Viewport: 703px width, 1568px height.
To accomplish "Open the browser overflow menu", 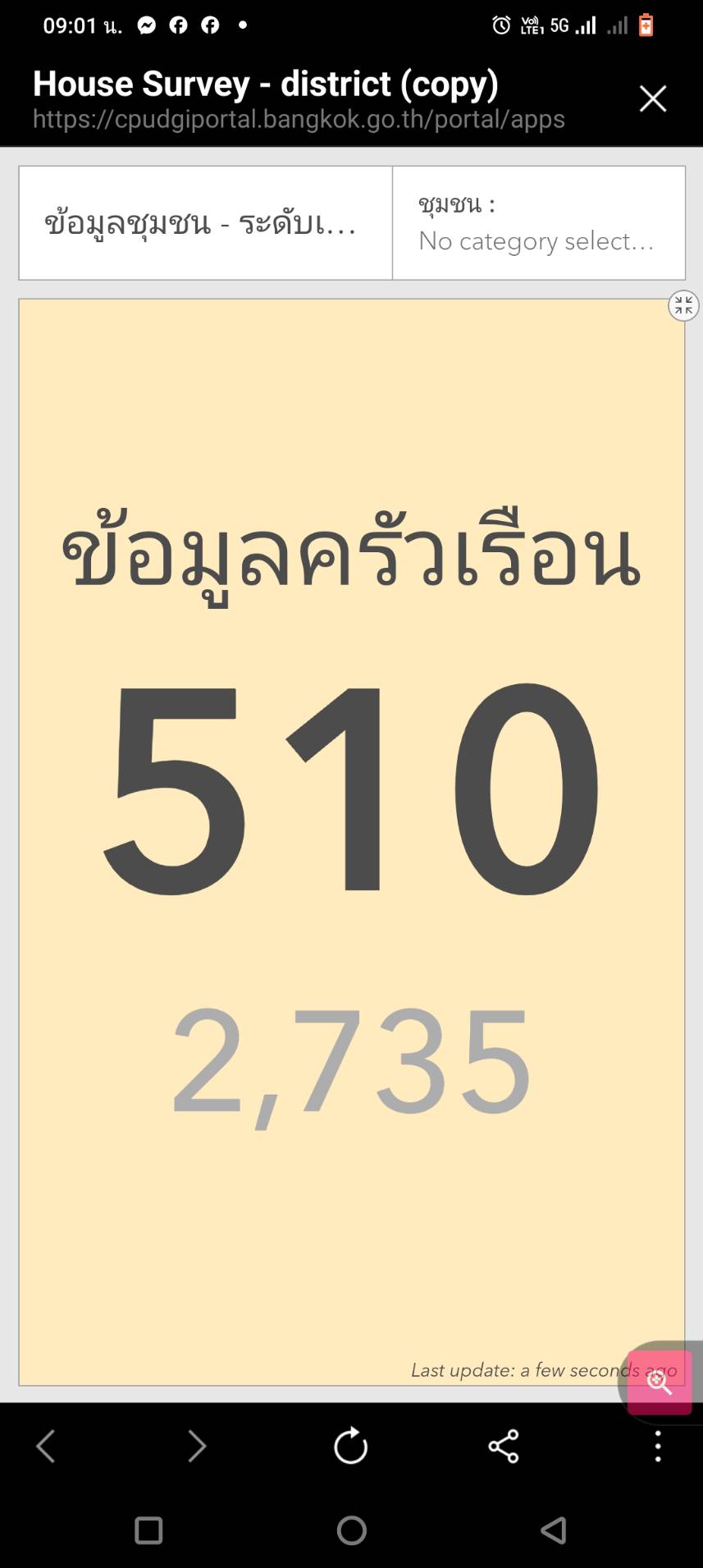I will [657, 1446].
